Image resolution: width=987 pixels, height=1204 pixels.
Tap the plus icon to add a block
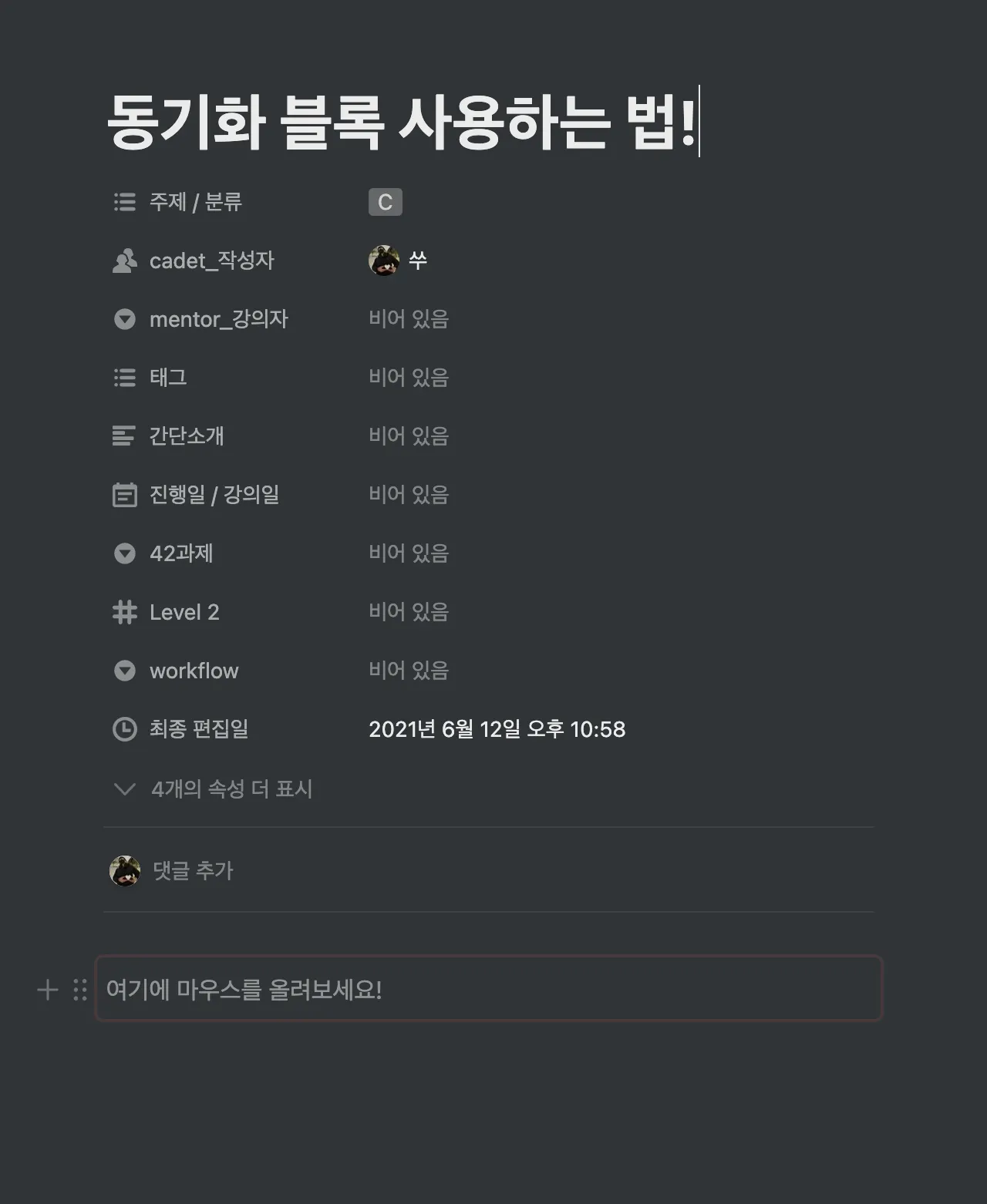click(x=48, y=990)
